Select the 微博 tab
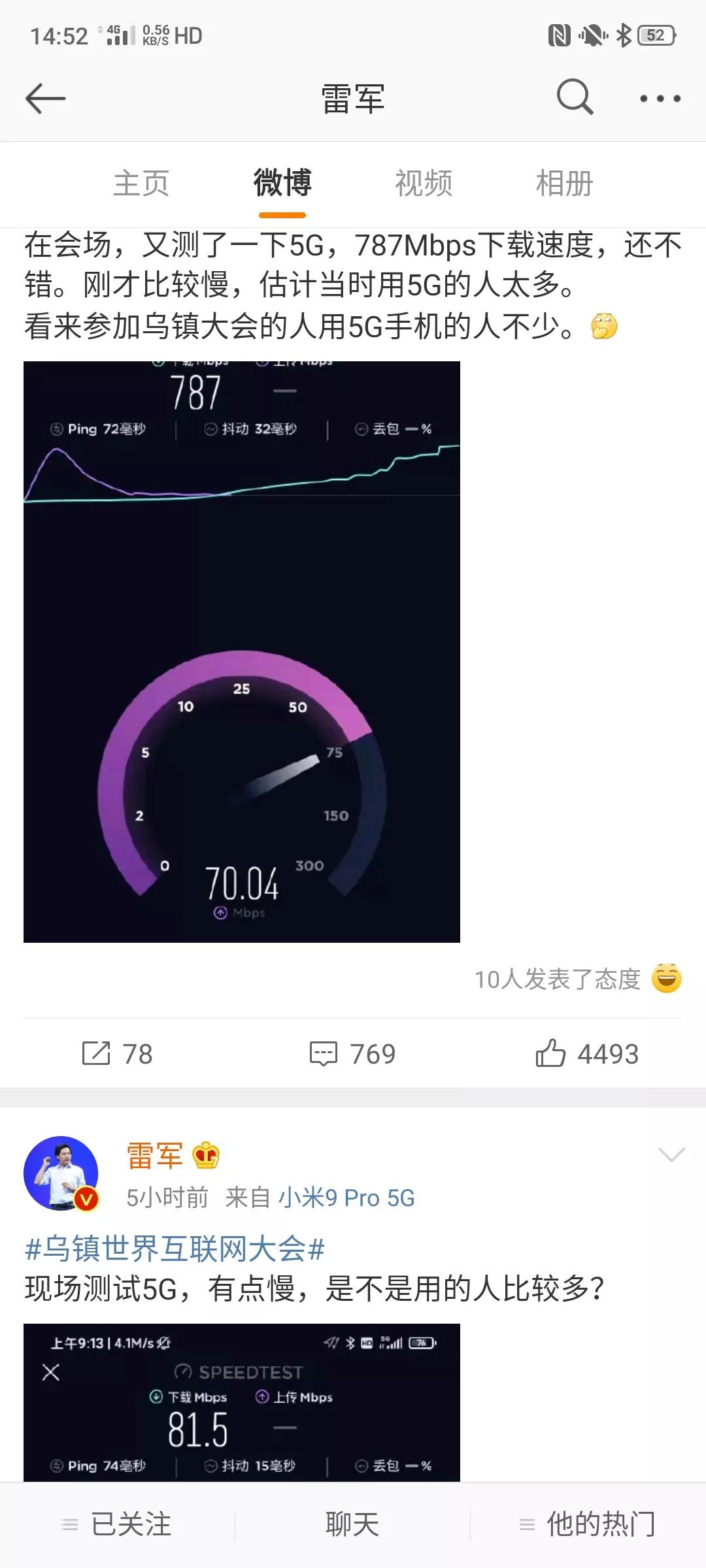Image resolution: width=706 pixels, height=1568 pixels. coord(282,183)
